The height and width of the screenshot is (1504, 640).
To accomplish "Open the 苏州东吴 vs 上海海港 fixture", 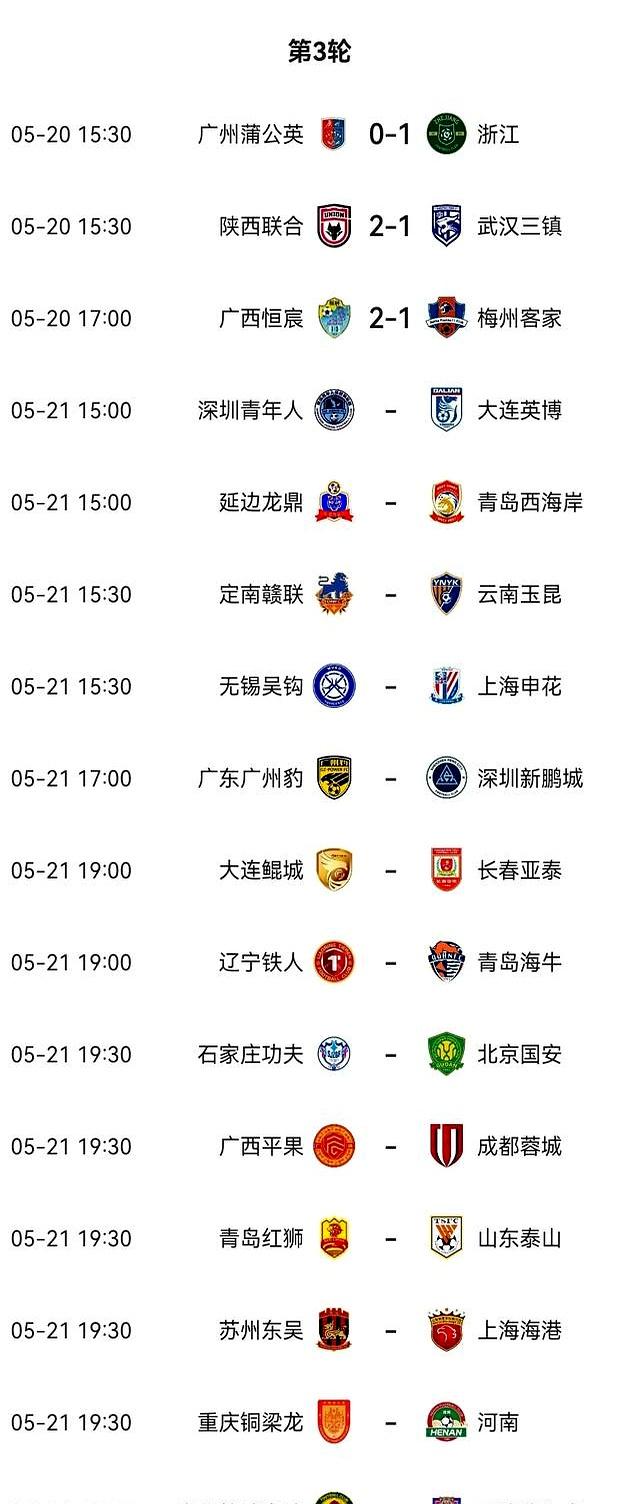I will 390,1330.
